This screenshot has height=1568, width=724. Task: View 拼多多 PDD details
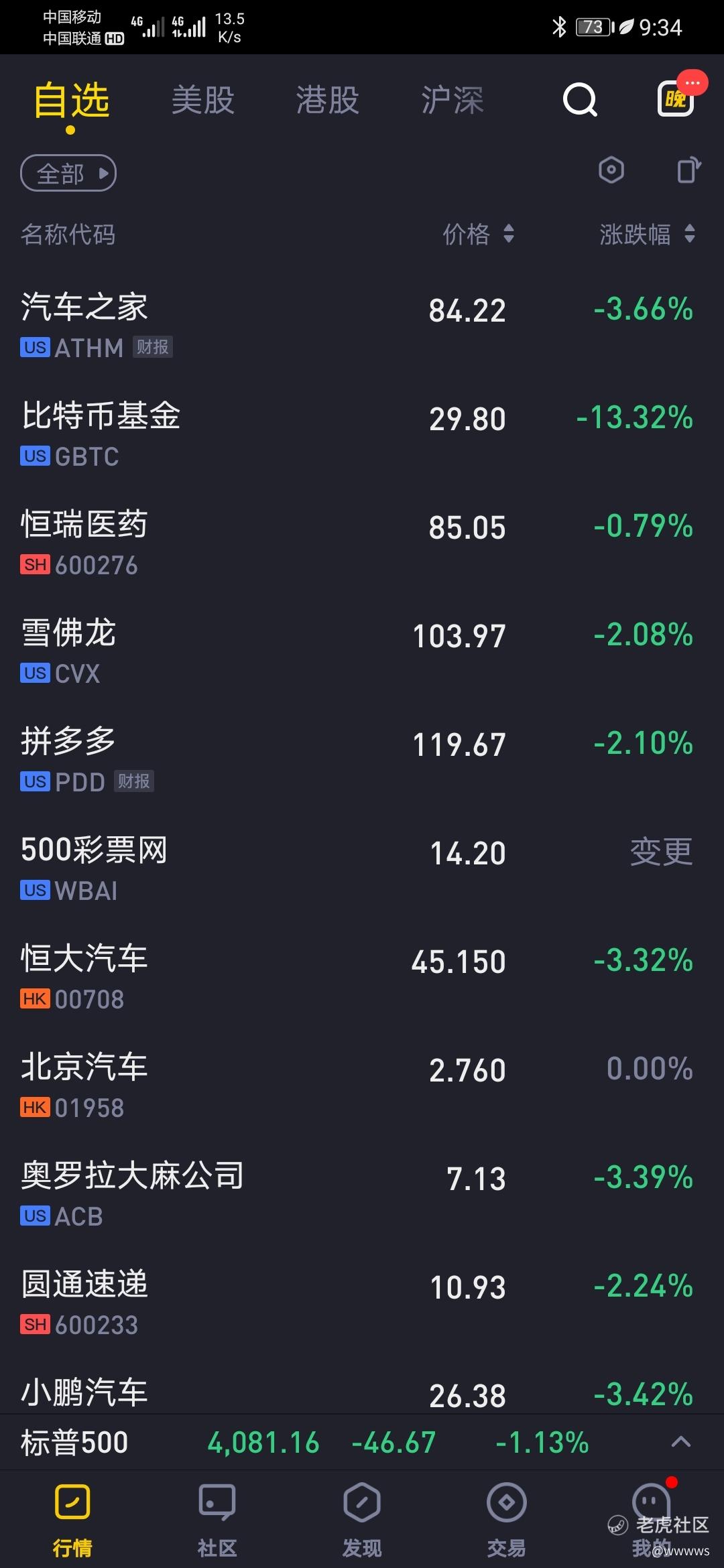pos(362,759)
